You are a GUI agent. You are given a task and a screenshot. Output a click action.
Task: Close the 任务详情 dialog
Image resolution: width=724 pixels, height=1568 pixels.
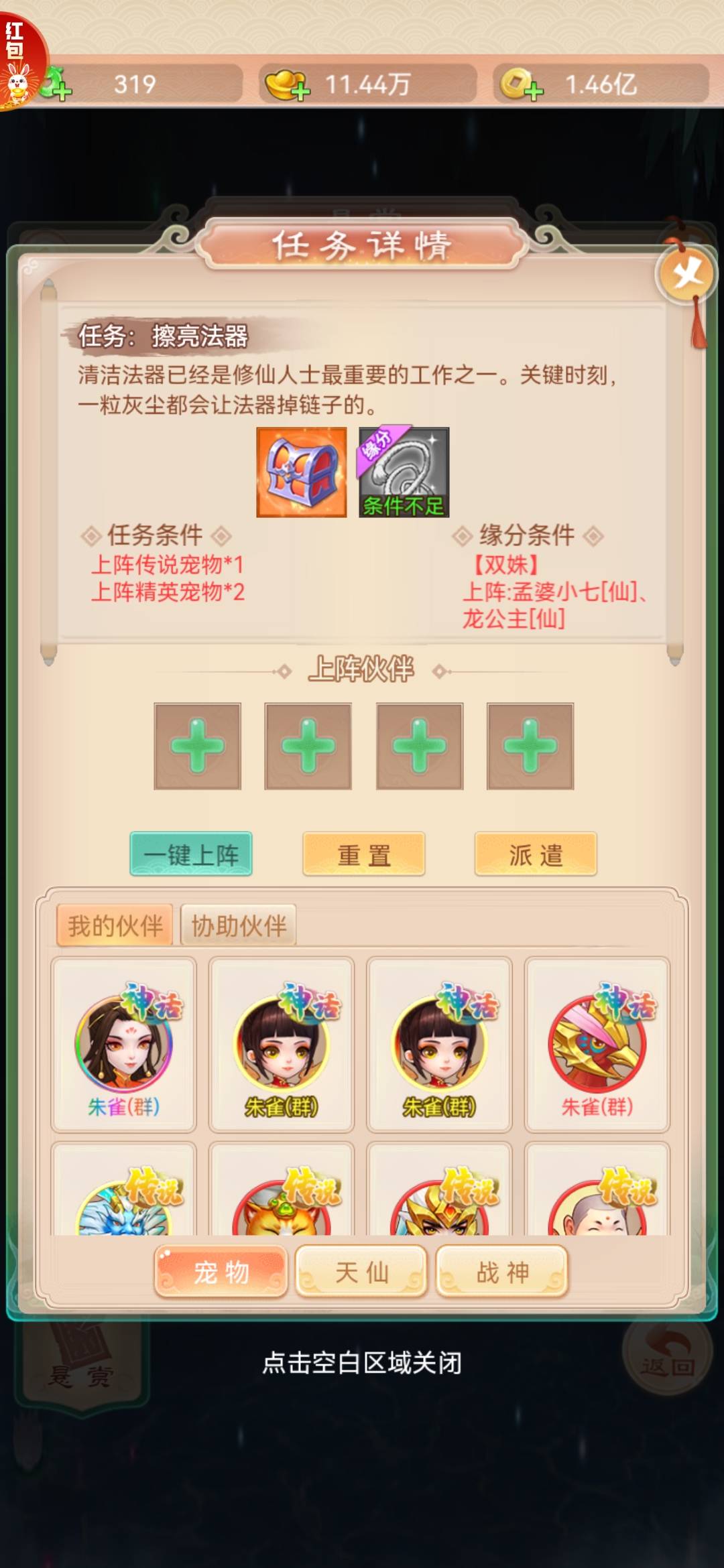coord(687,274)
